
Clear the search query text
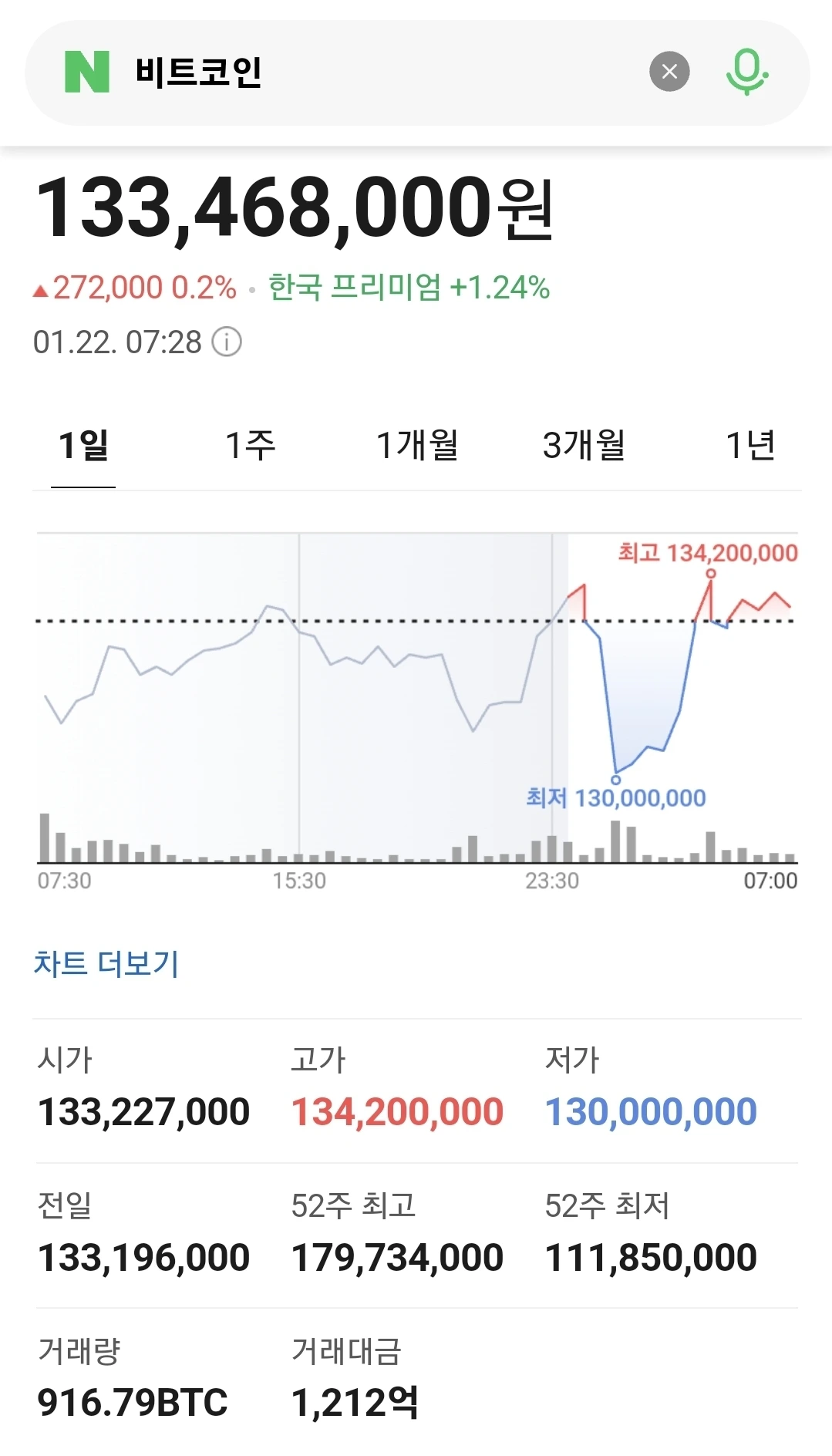[x=669, y=72]
